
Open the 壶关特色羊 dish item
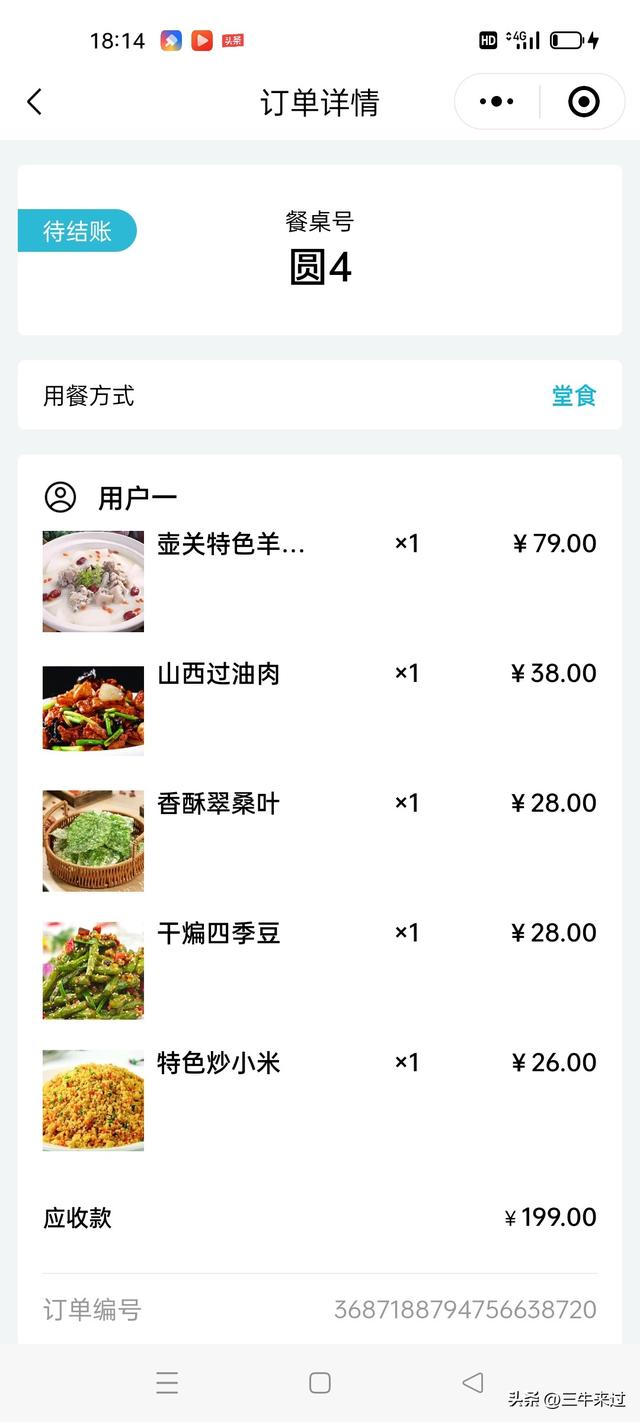click(x=231, y=545)
